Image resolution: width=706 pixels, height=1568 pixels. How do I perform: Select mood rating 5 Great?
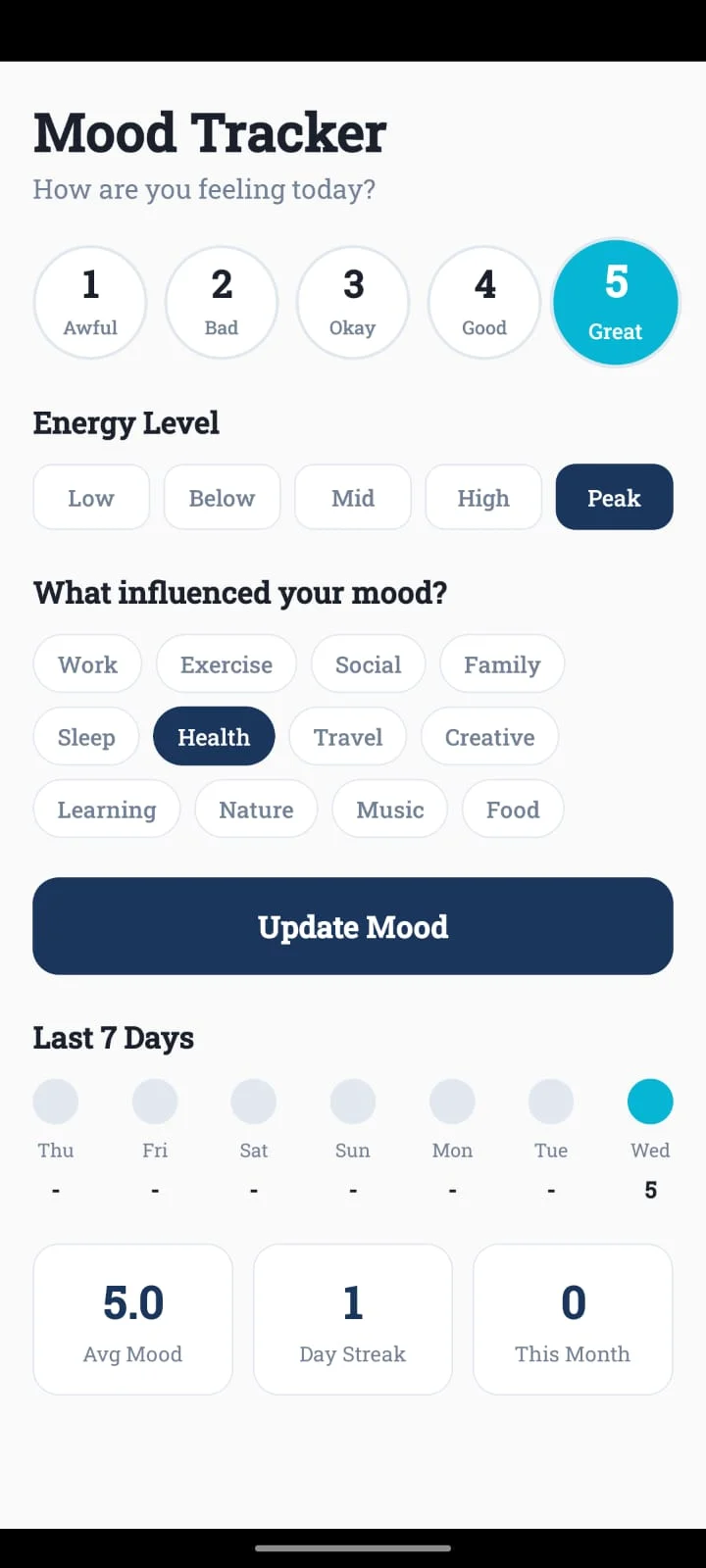(616, 302)
